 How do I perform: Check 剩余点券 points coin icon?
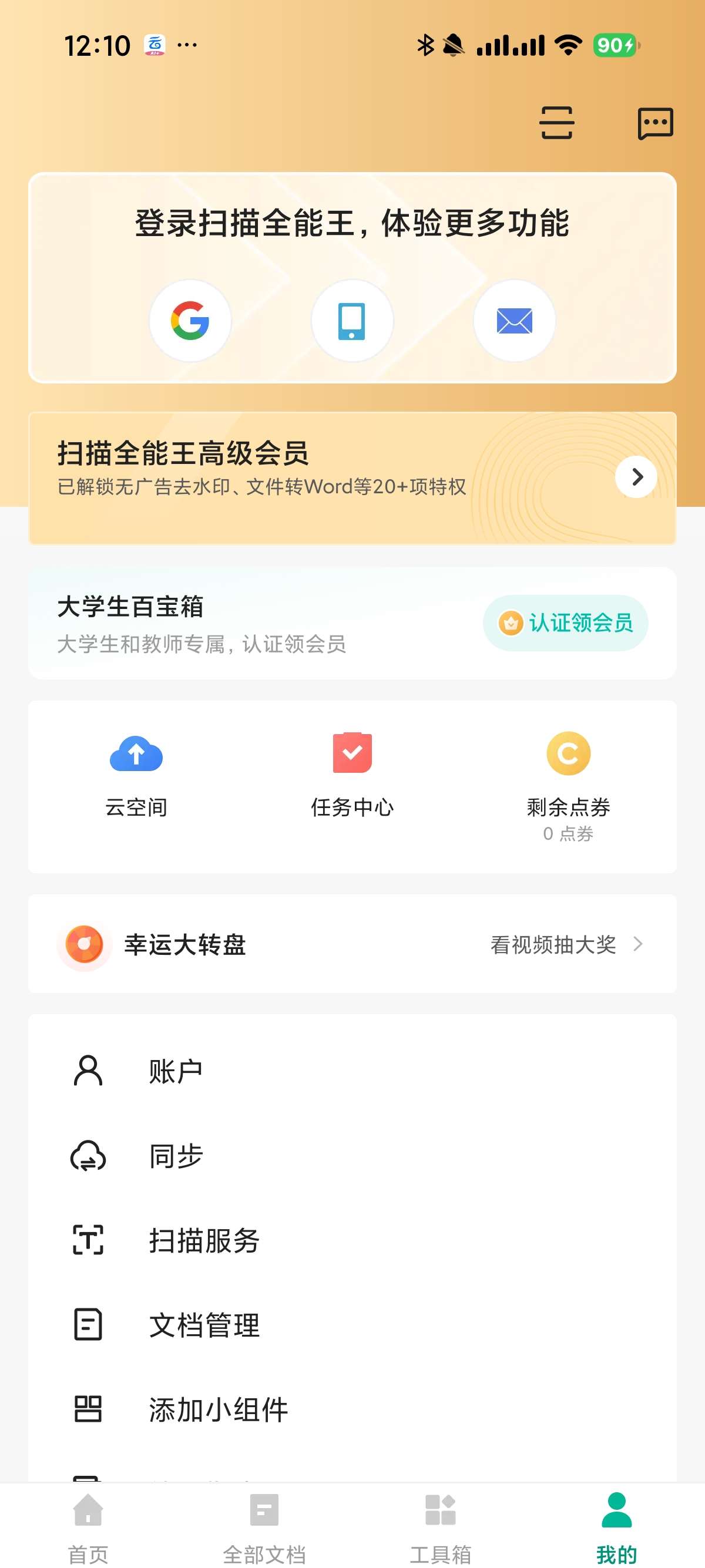[x=568, y=754]
